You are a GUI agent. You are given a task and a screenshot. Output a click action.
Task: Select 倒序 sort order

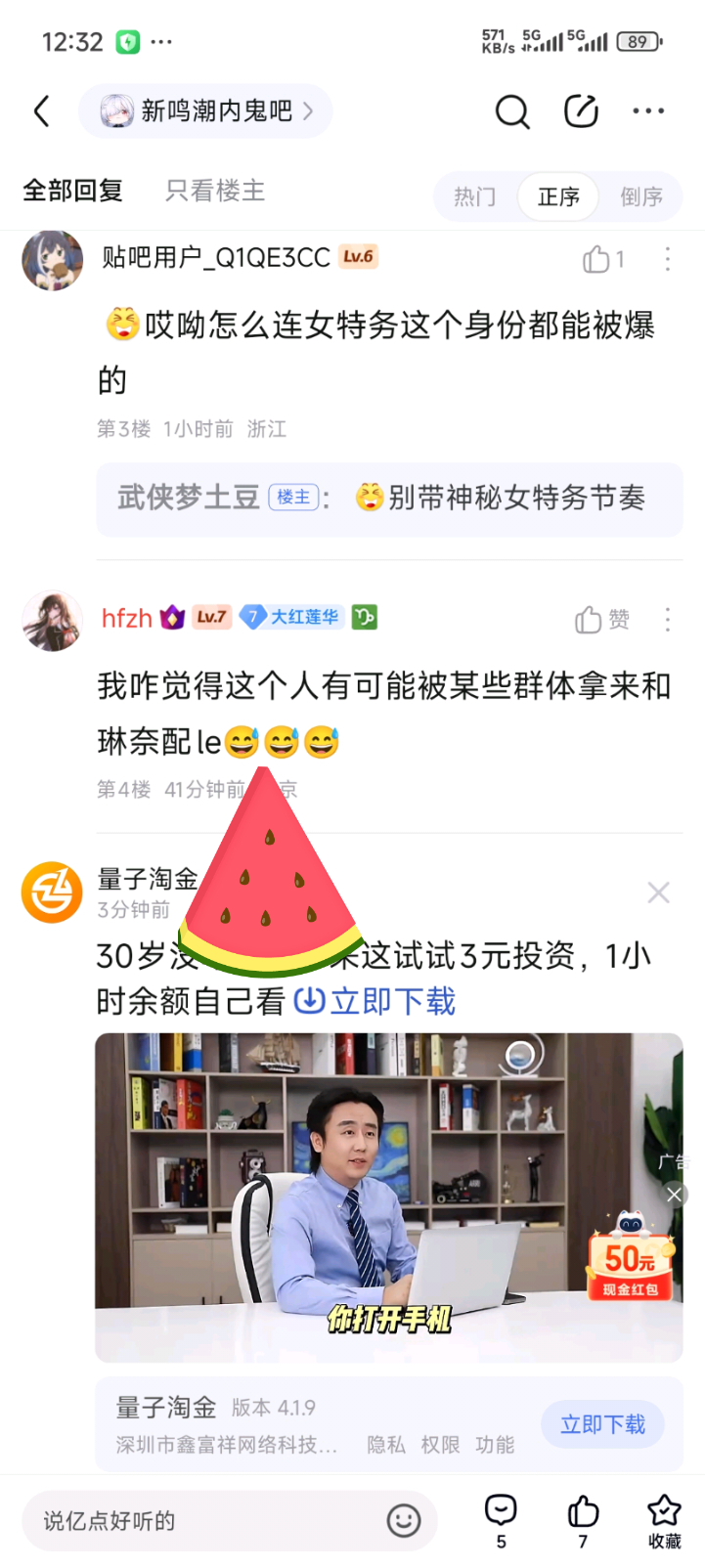click(x=641, y=196)
